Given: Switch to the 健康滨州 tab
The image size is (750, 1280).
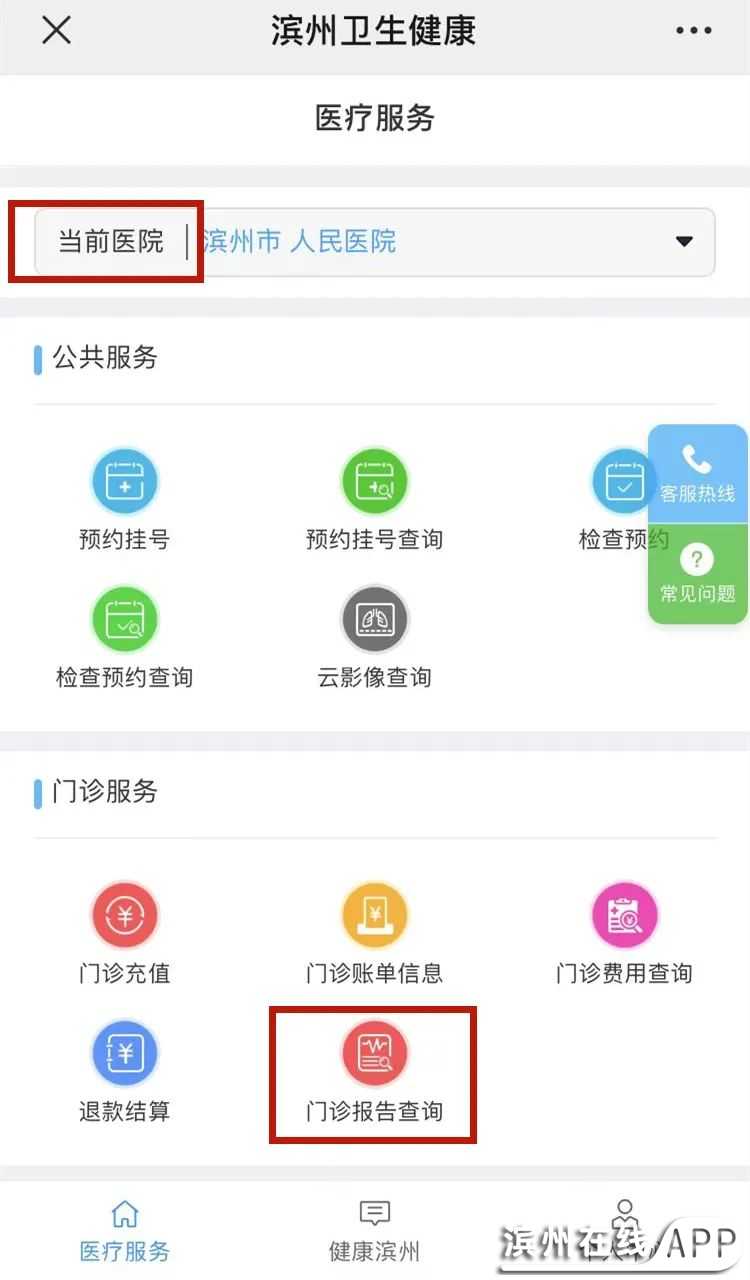Looking at the screenshot, I should tap(374, 1230).
